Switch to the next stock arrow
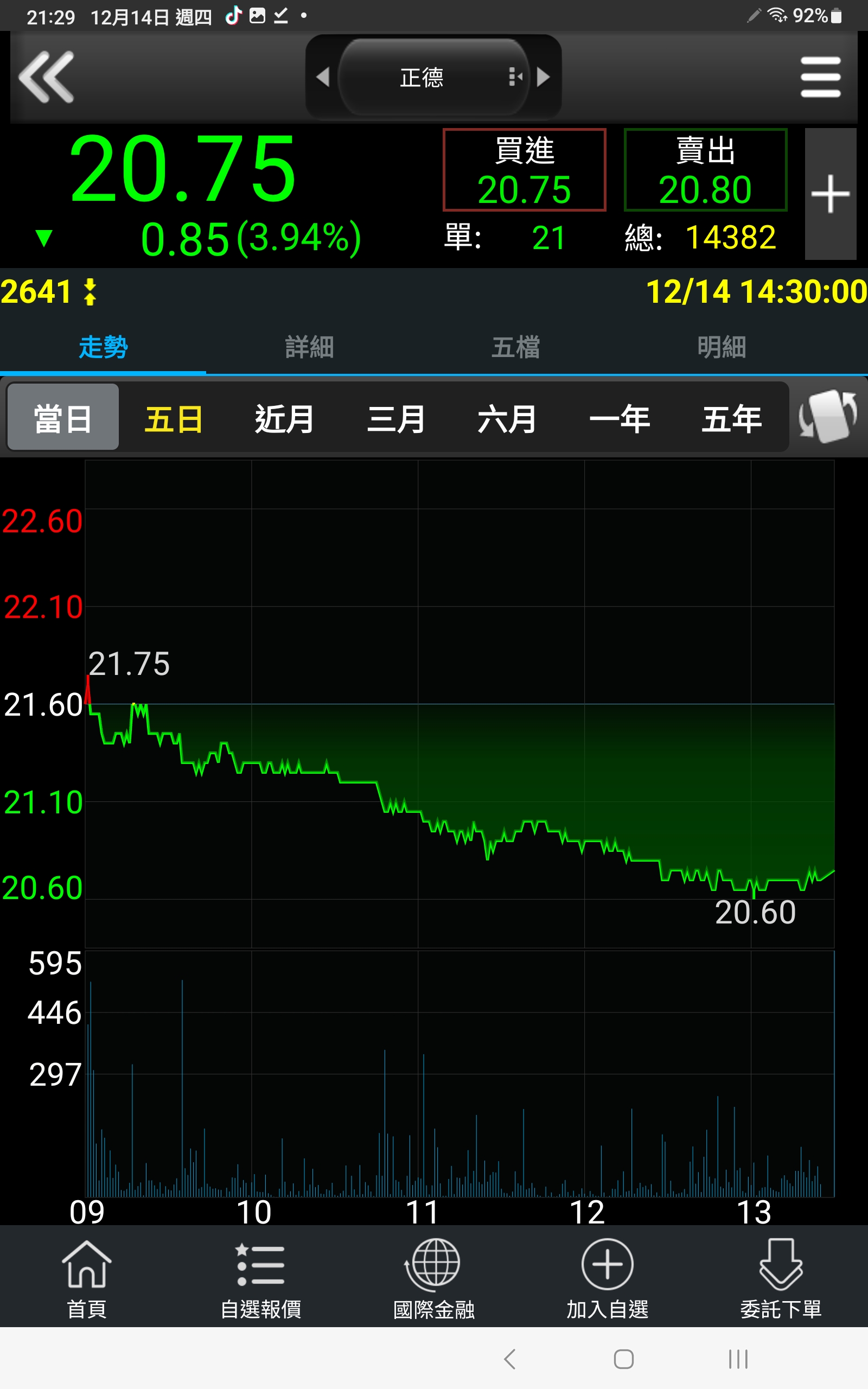The height and width of the screenshot is (1389, 868). pyautogui.click(x=542, y=77)
